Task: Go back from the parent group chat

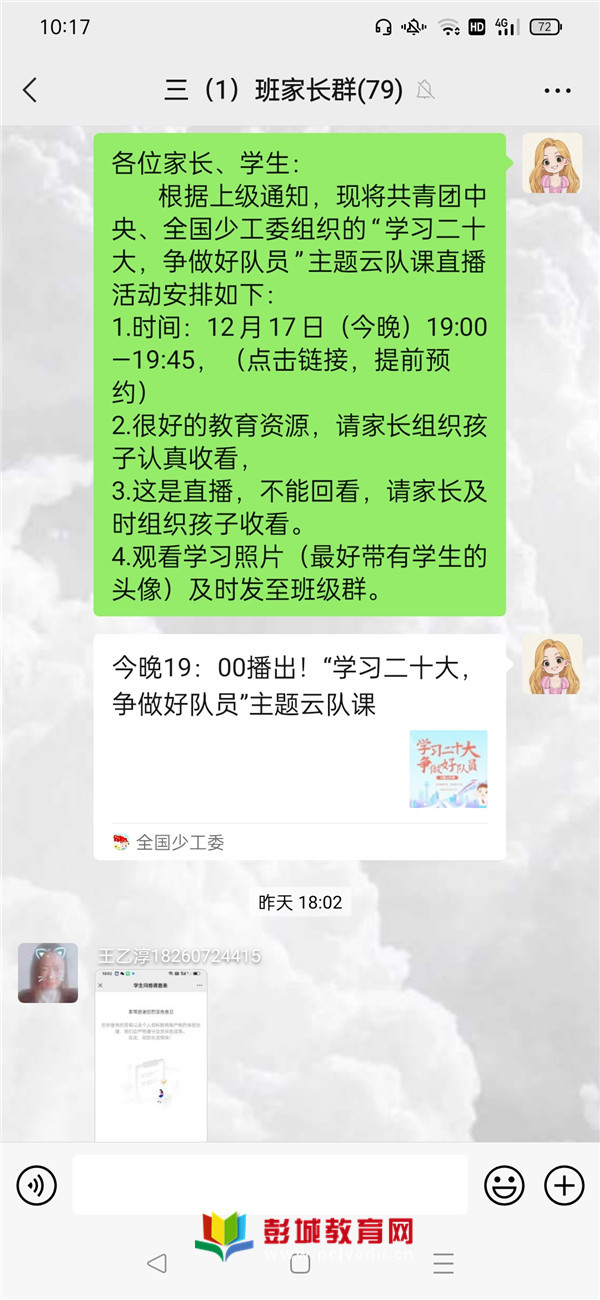Action: 30,91
